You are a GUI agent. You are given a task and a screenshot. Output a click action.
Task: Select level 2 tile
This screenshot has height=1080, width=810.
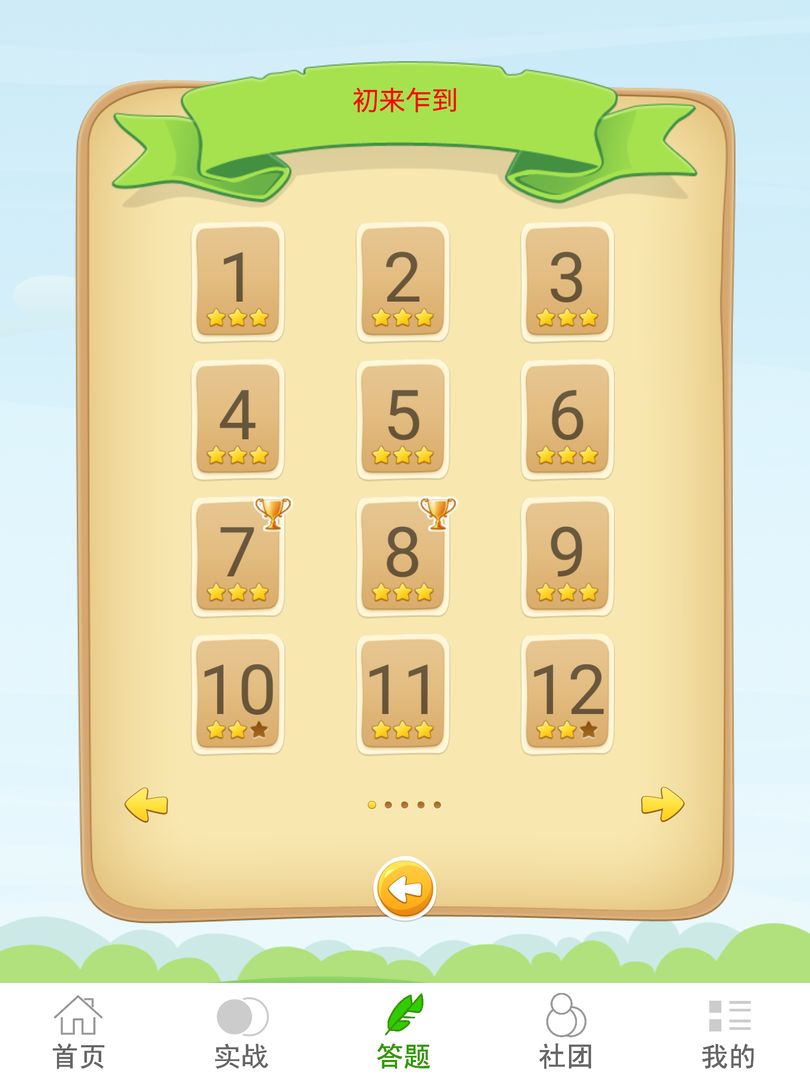pos(402,282)
